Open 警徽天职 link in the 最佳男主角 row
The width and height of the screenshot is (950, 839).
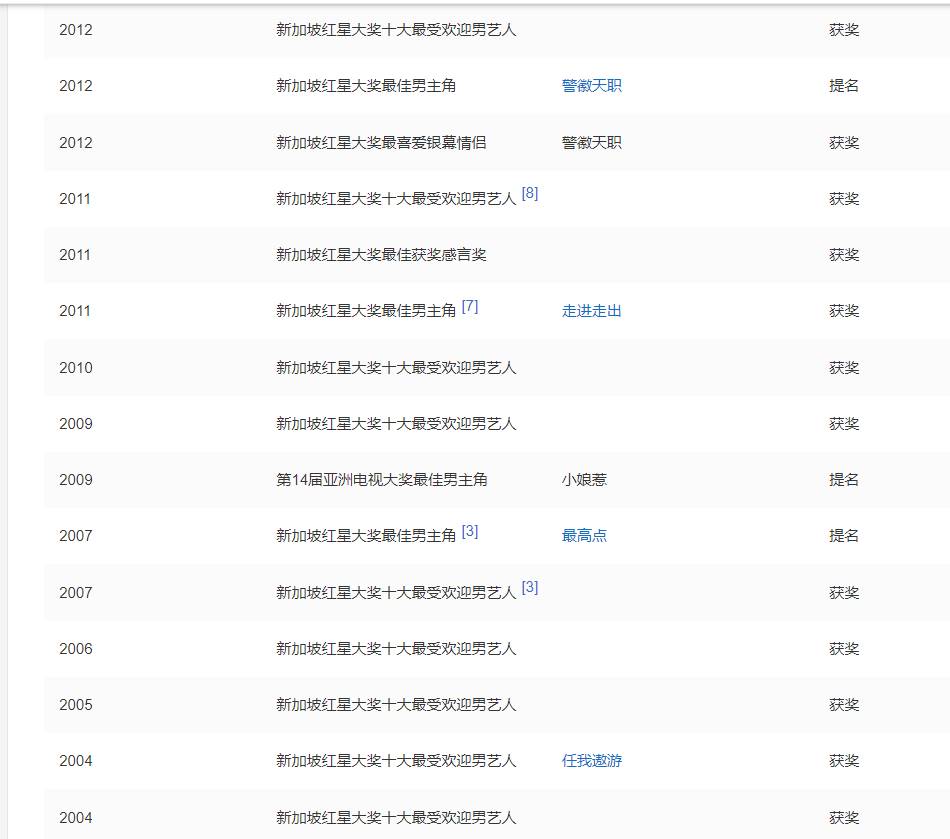591,86
